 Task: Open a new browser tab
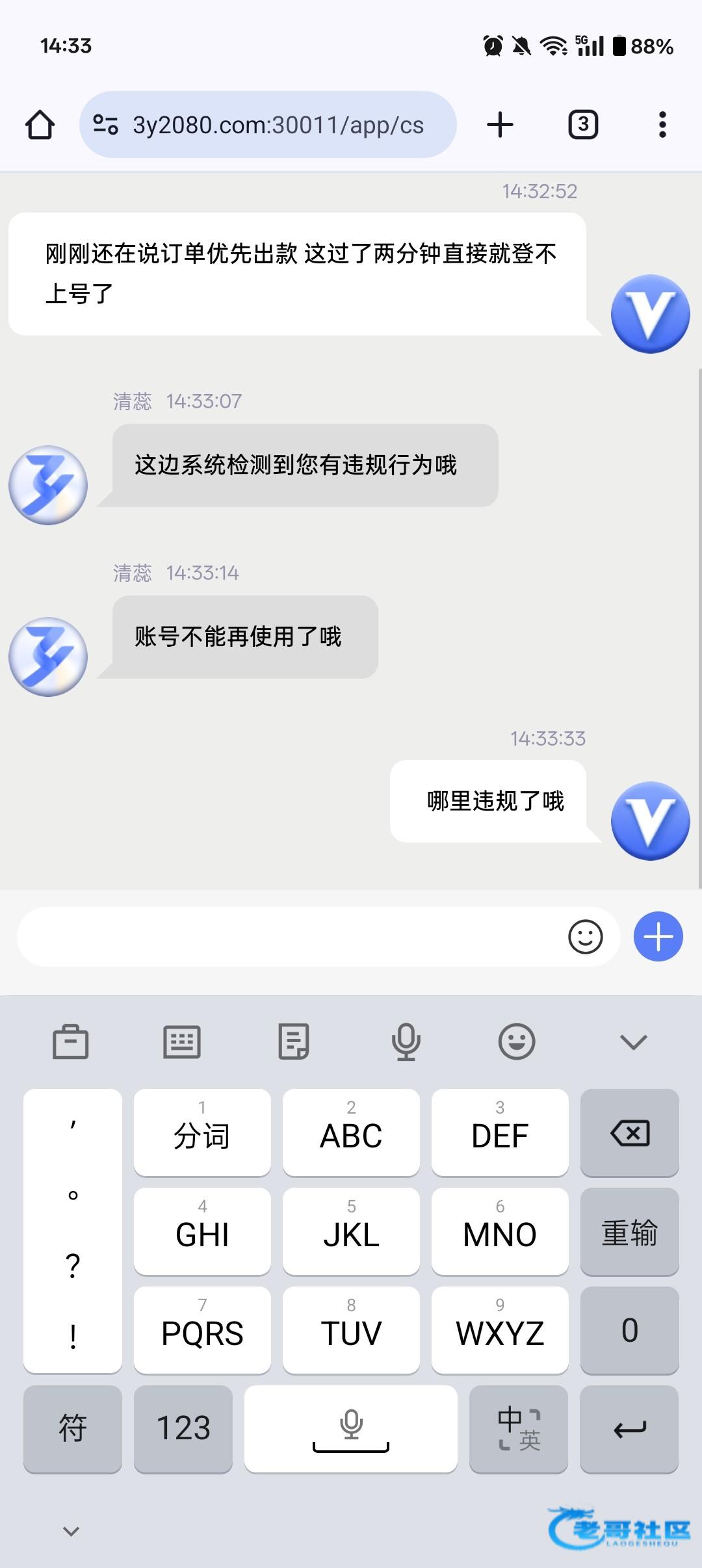(x=500, y=124)
